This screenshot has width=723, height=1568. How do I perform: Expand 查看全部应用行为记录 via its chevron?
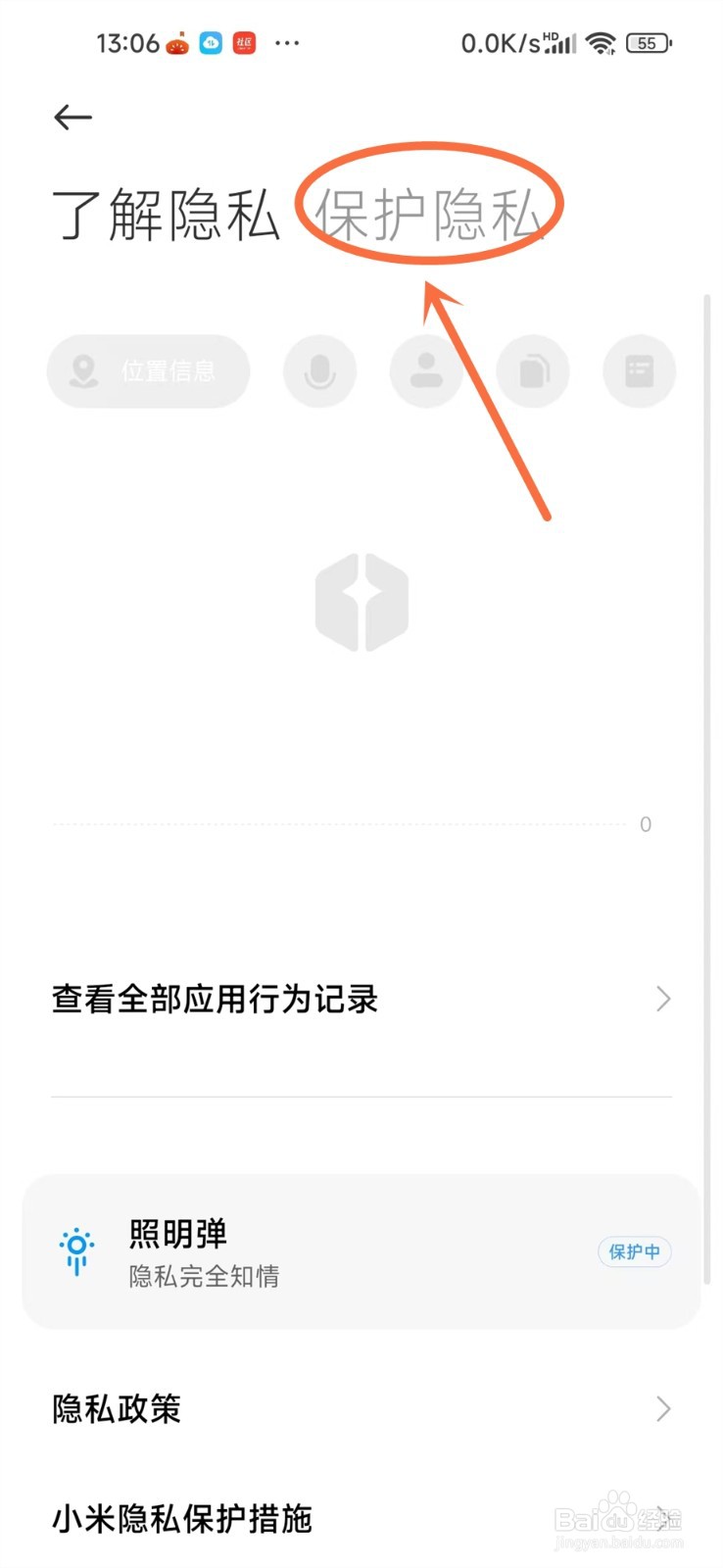(x=662, y=999)
